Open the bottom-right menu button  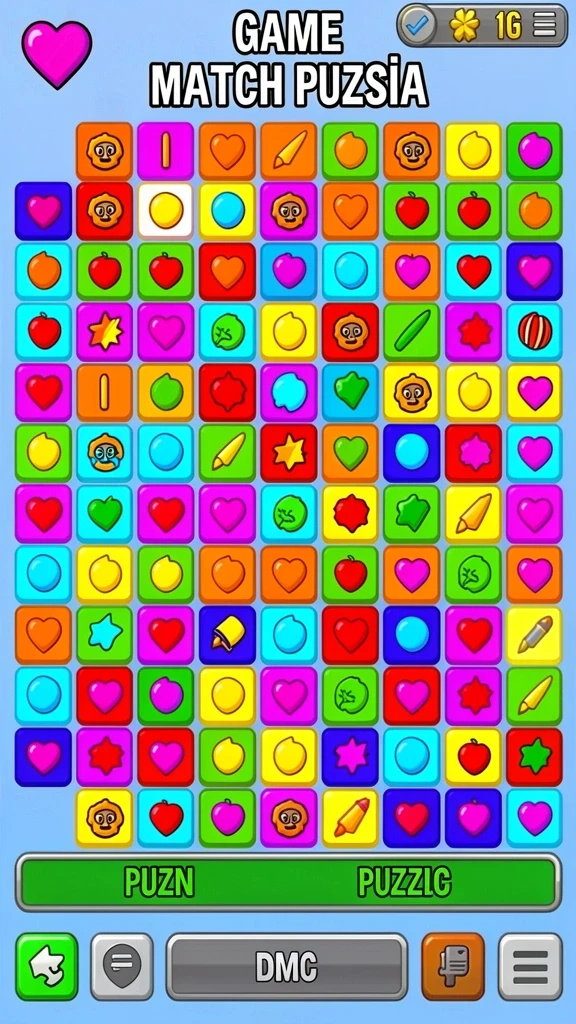click(530, 967)
